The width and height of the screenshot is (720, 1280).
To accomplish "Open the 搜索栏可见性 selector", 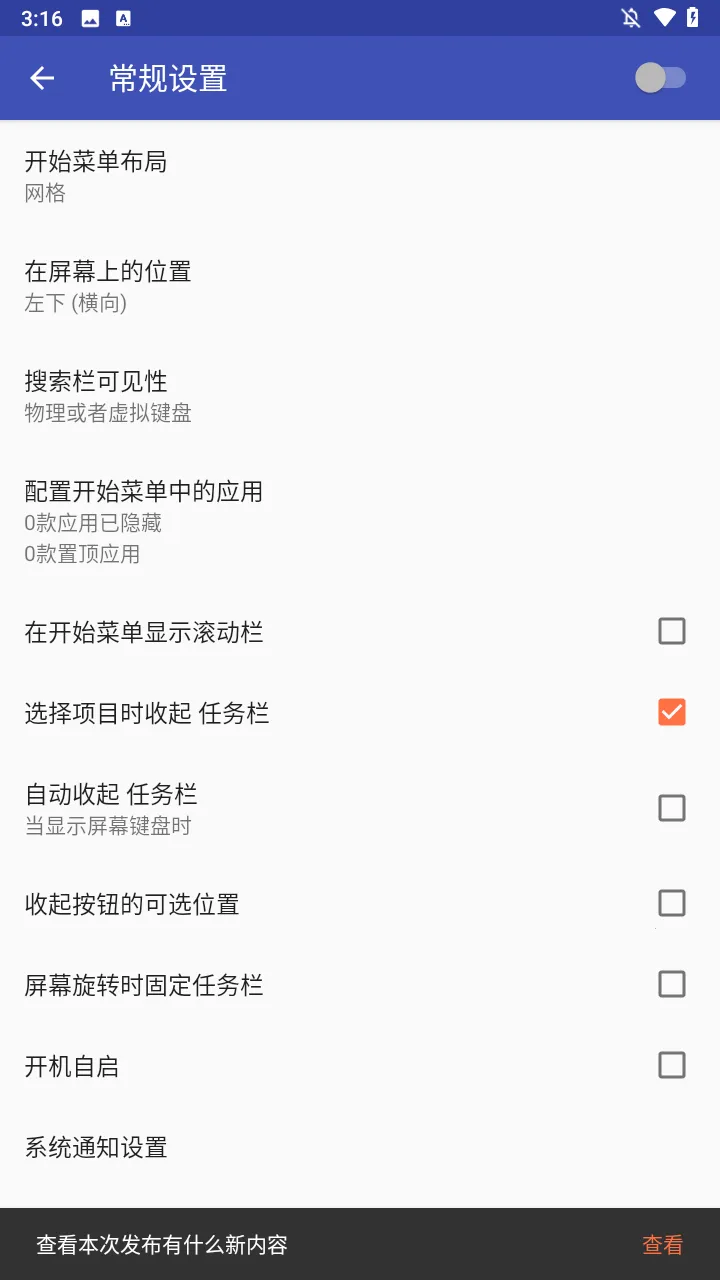I will [200, 396].
